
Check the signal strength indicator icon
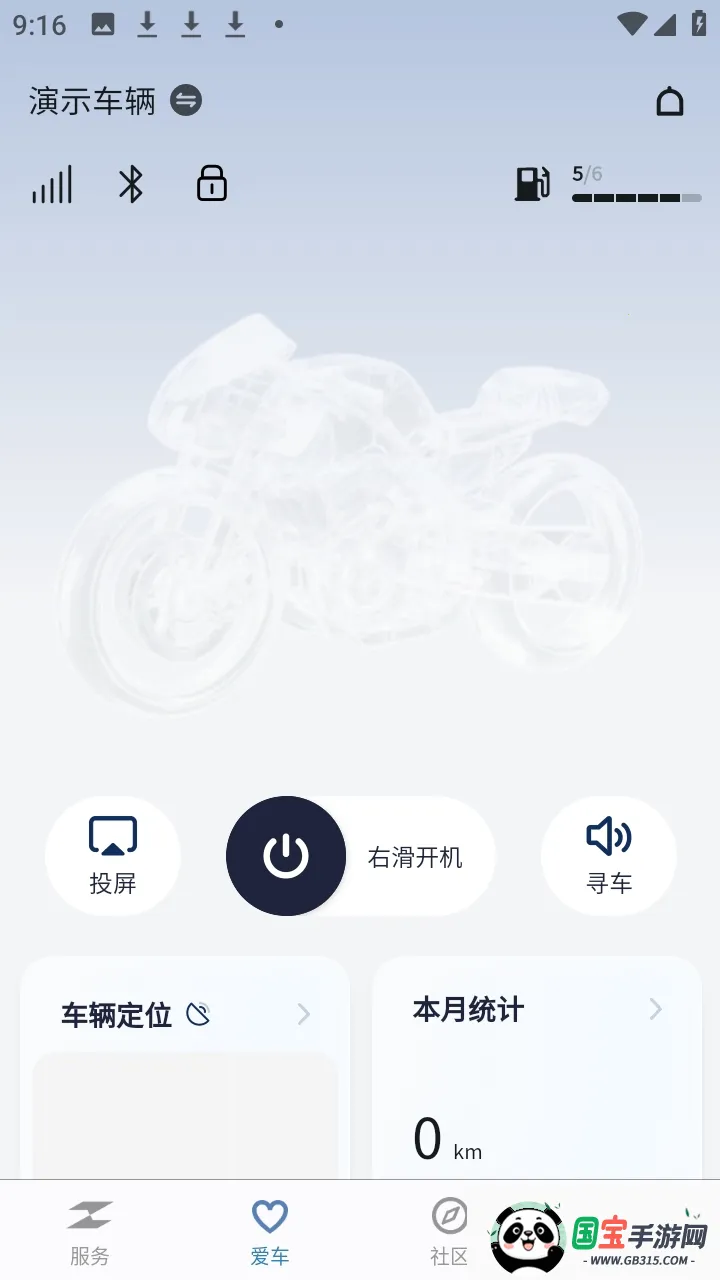[x=52, y=184]
